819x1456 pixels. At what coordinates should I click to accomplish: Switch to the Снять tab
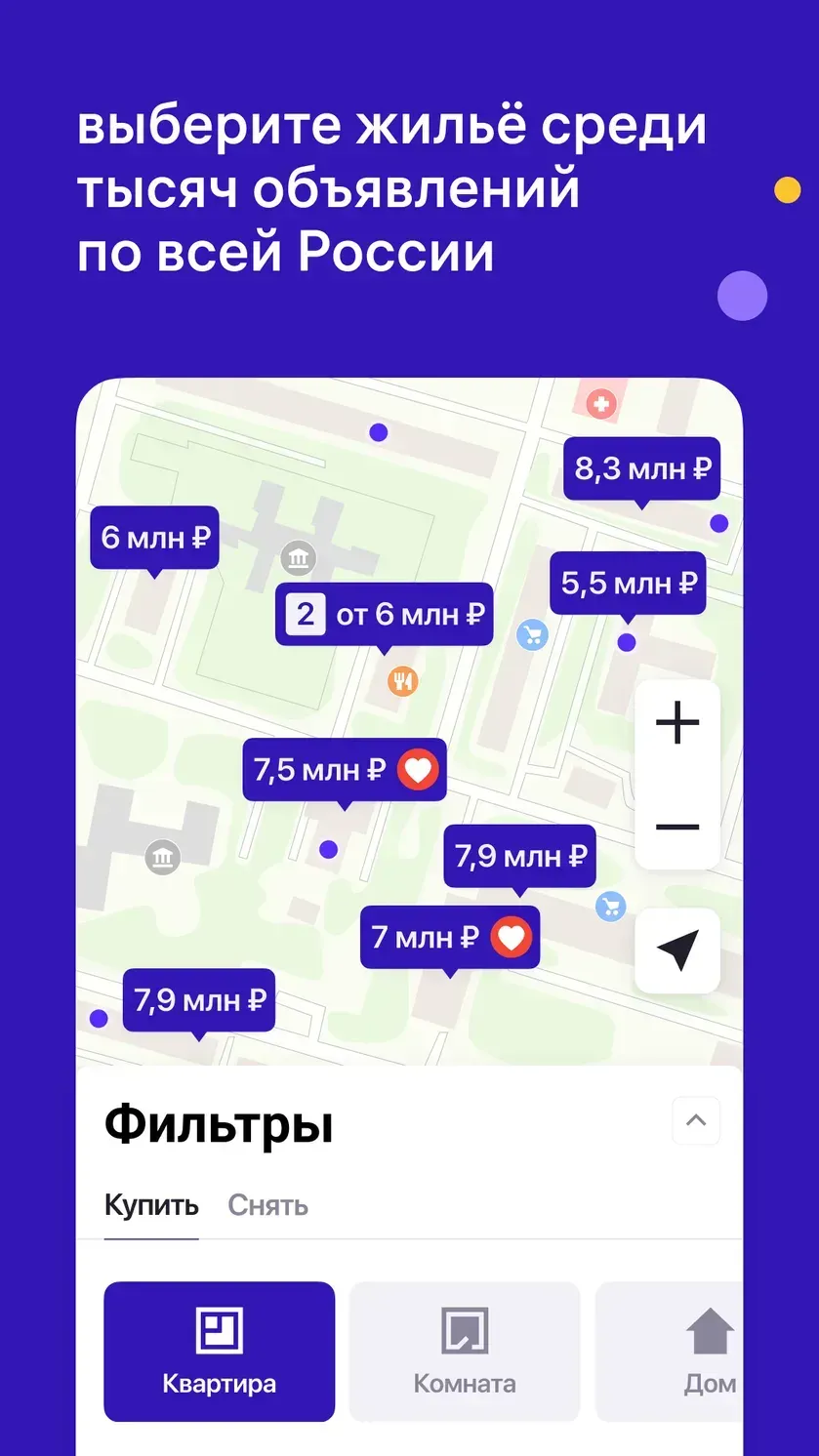[266, 1205]
